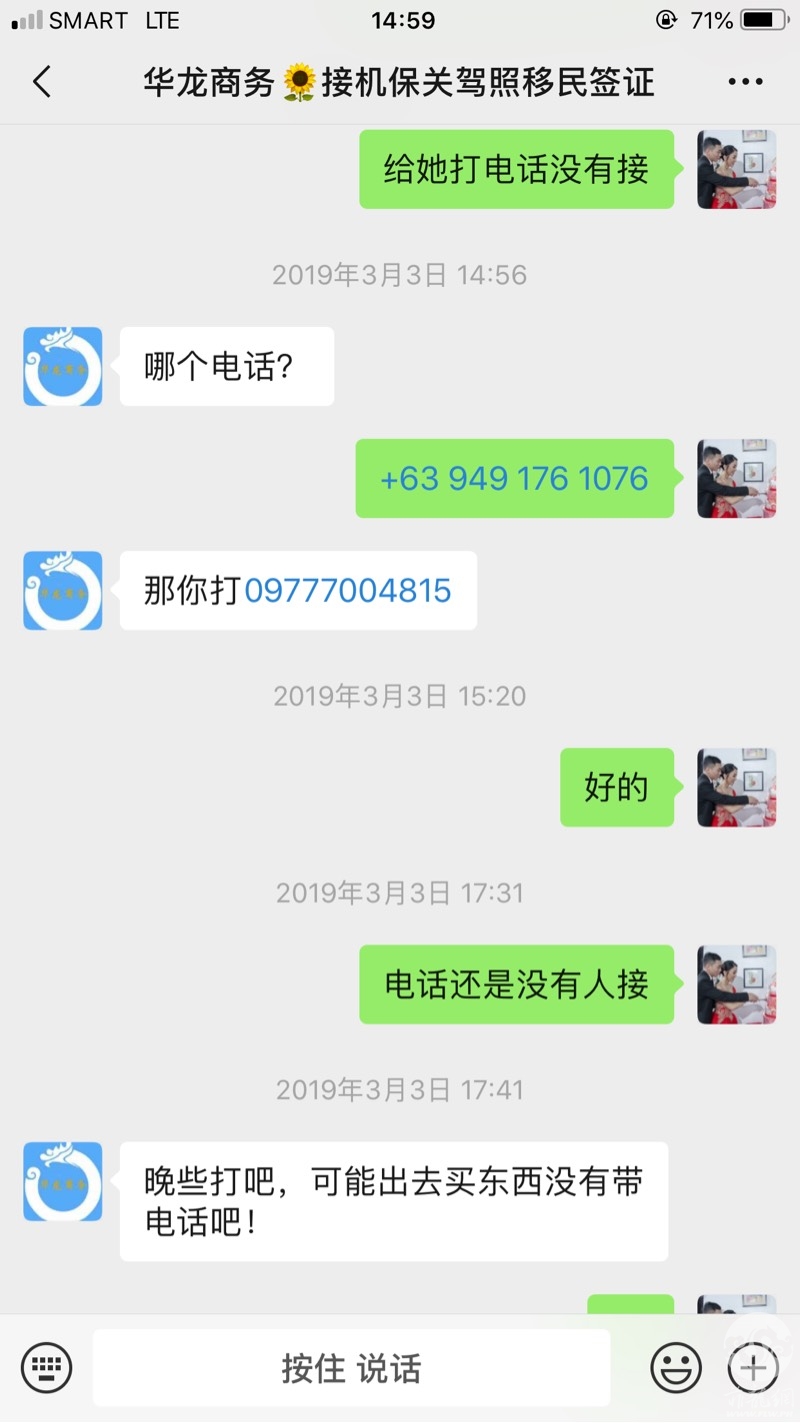Go back to the chat list
Viewport: 800px width, 1423px height.
[41, 82]
